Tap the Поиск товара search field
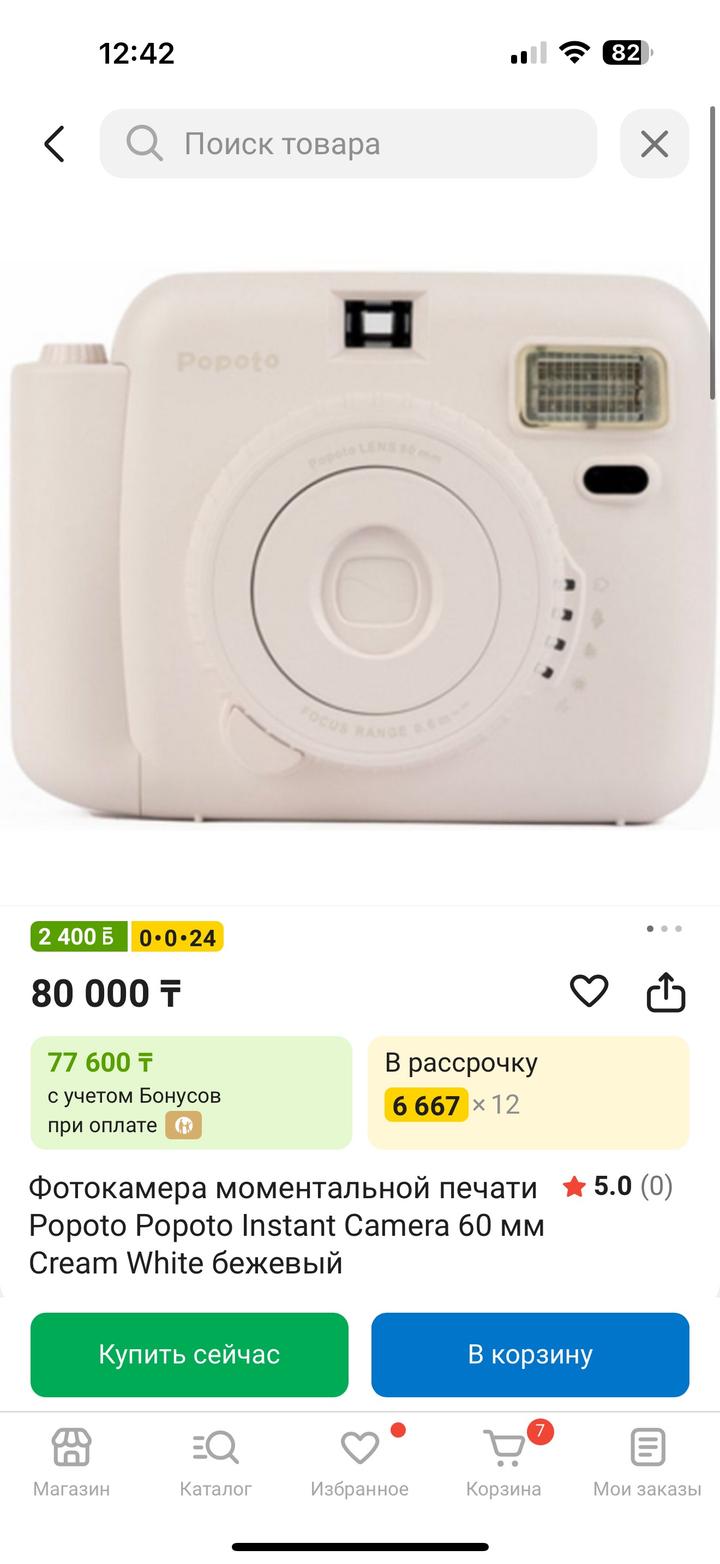Viewport: 720px width, 1564px height. click(348, 144)
